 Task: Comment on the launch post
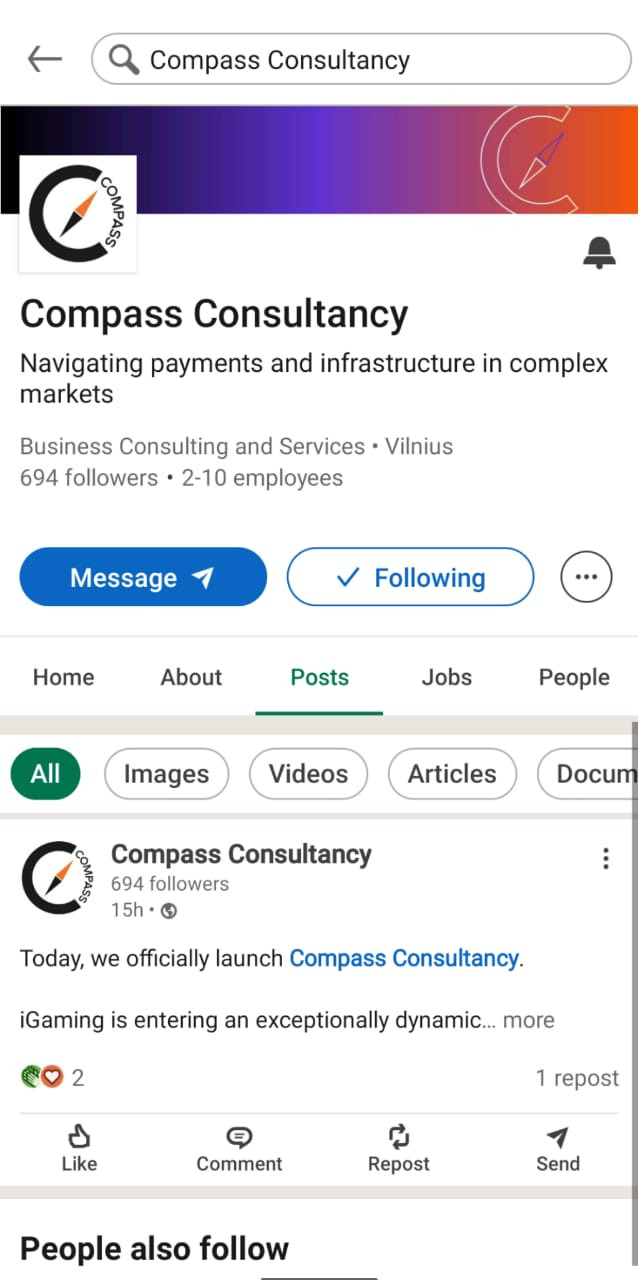click(239, 1148)
